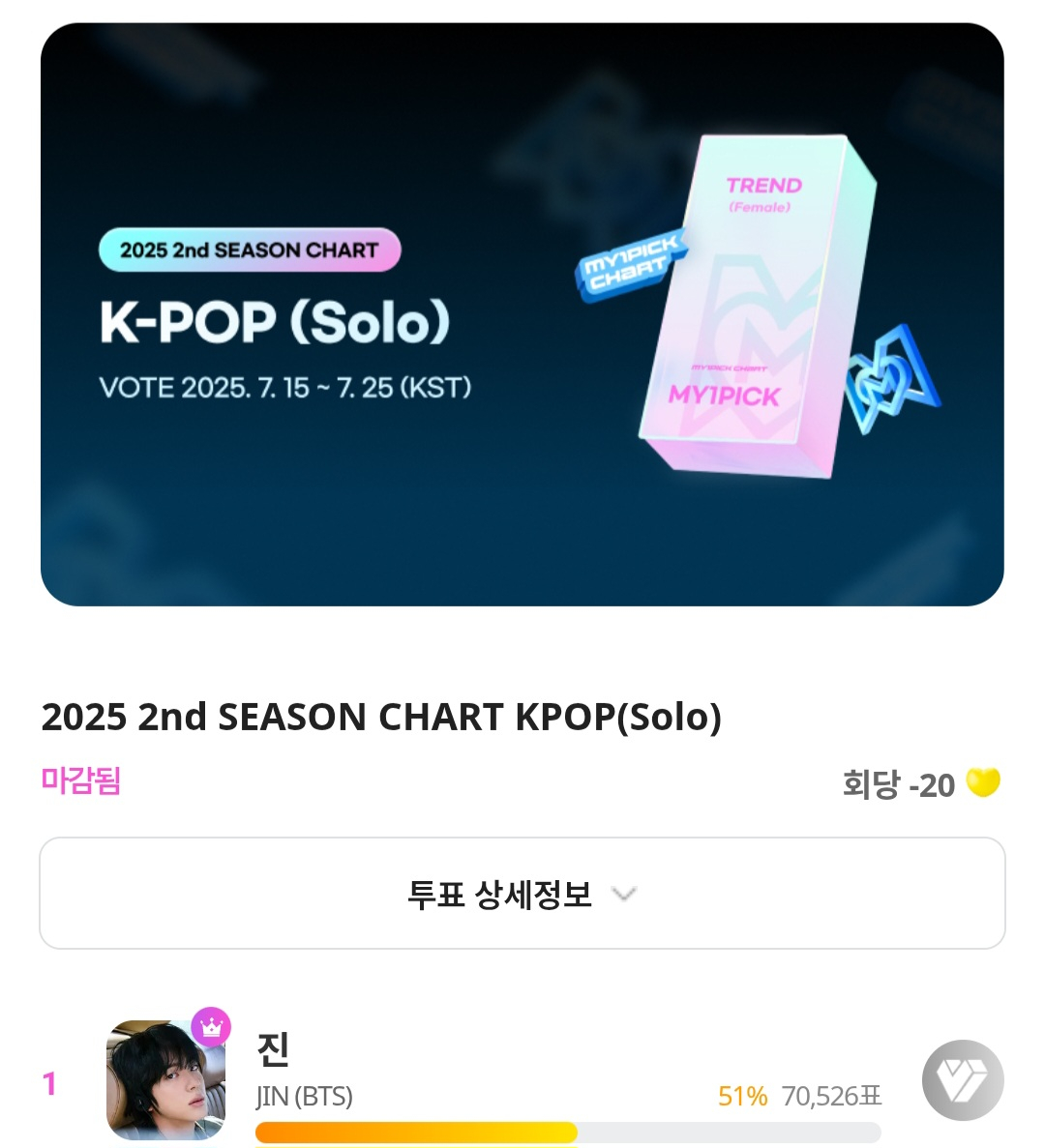1045x1148 pixels.
Task: Expand the 투표 상세정보 section
Action: (522, 894)
